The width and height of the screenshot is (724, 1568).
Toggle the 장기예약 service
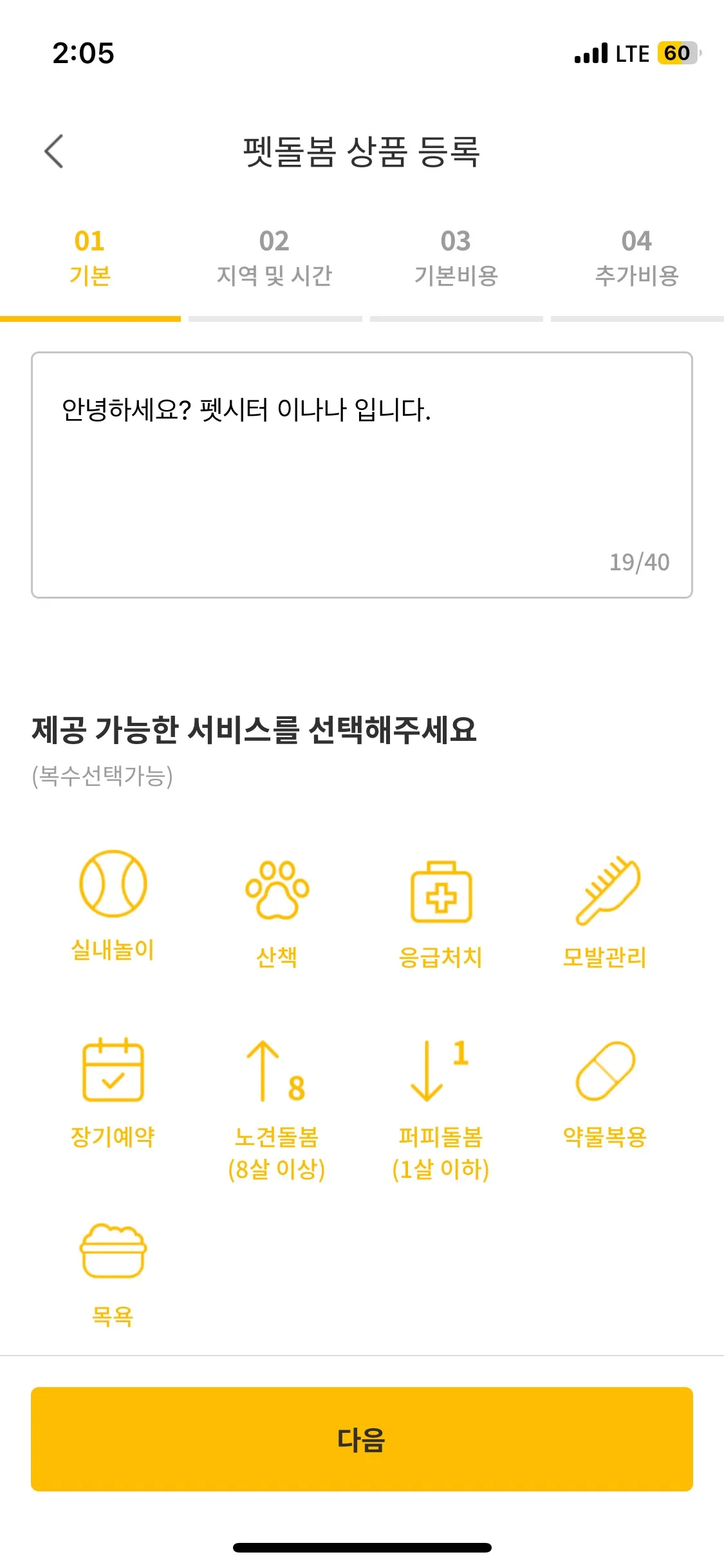(113, 1091)
